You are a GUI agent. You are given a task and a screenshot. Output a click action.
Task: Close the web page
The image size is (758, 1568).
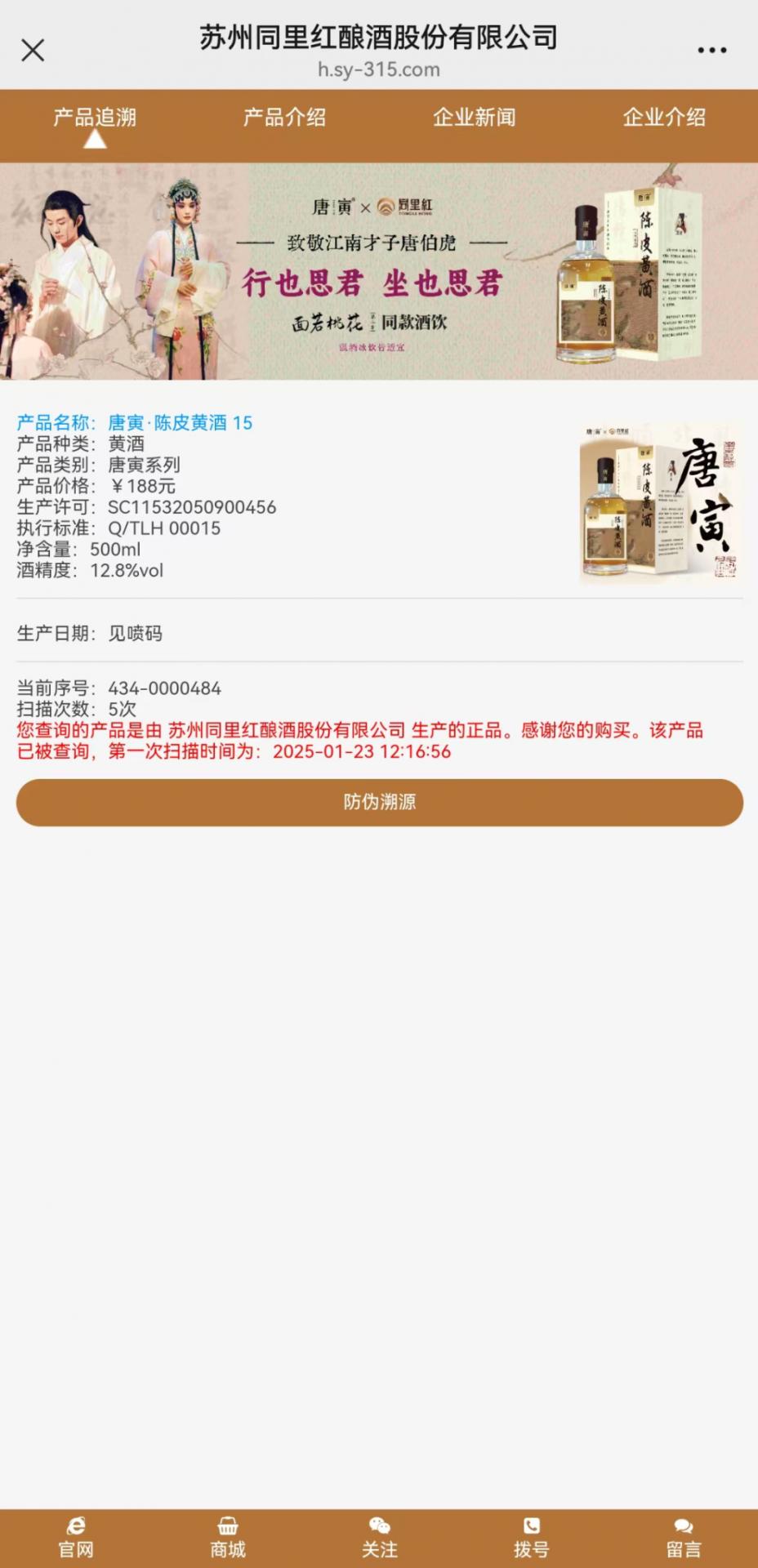pyautogui.click(x=33, y=51)
